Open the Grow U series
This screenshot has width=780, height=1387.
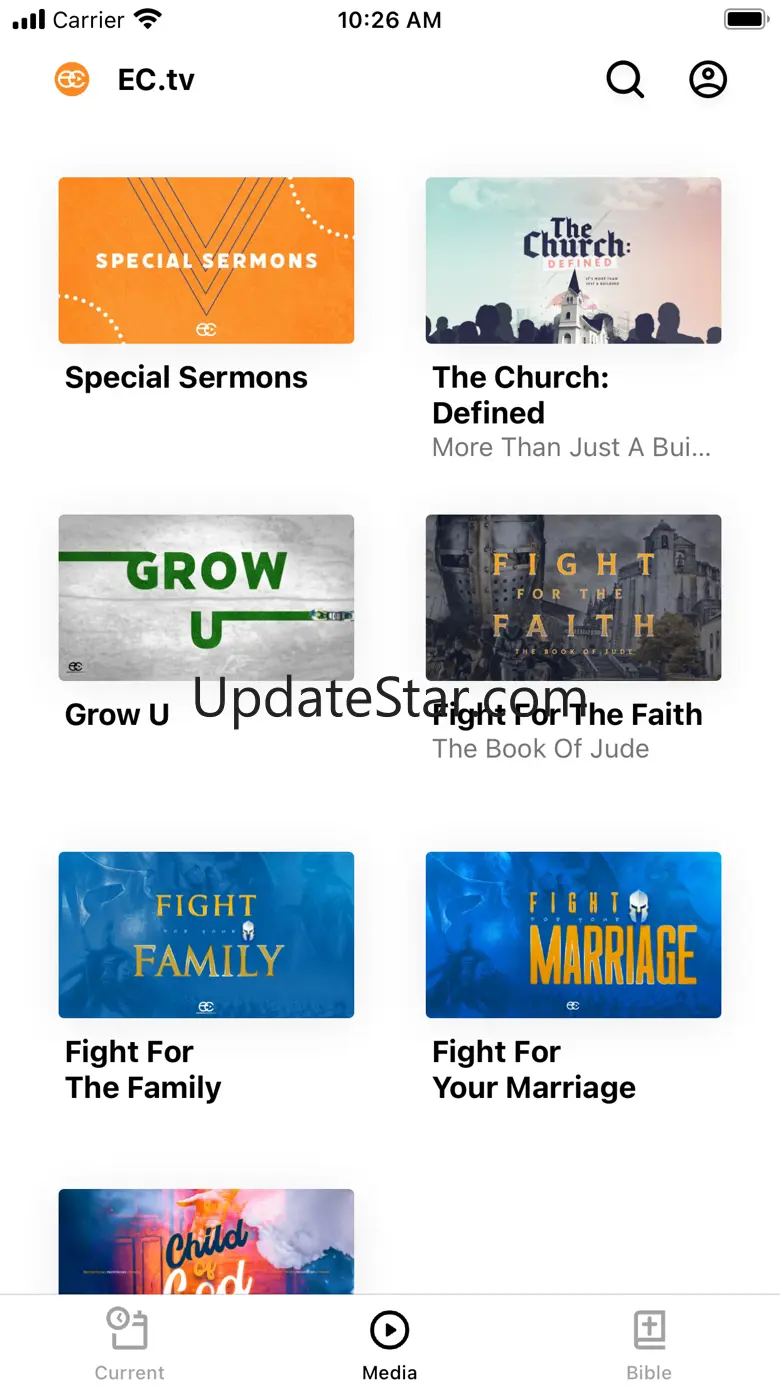206,598
